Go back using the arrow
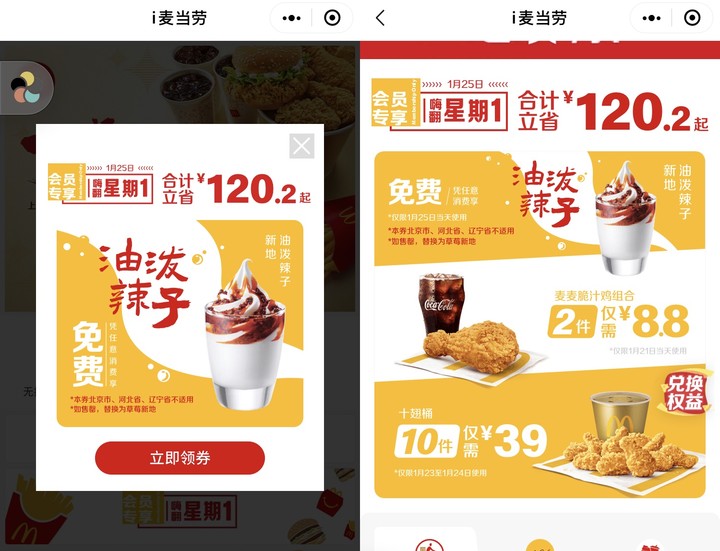 tap(380, 18)
